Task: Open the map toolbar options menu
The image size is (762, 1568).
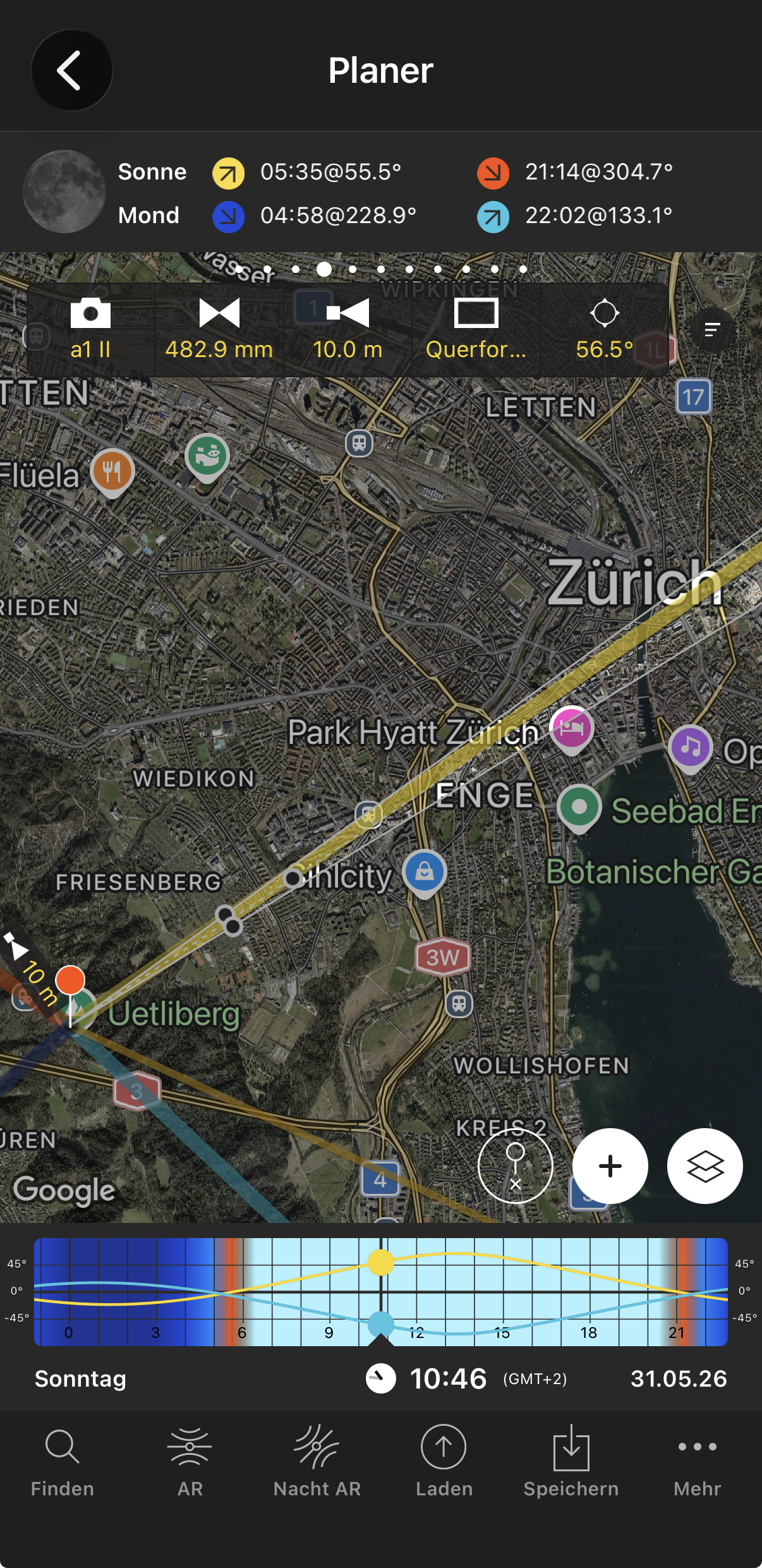Action: [712, 329]
